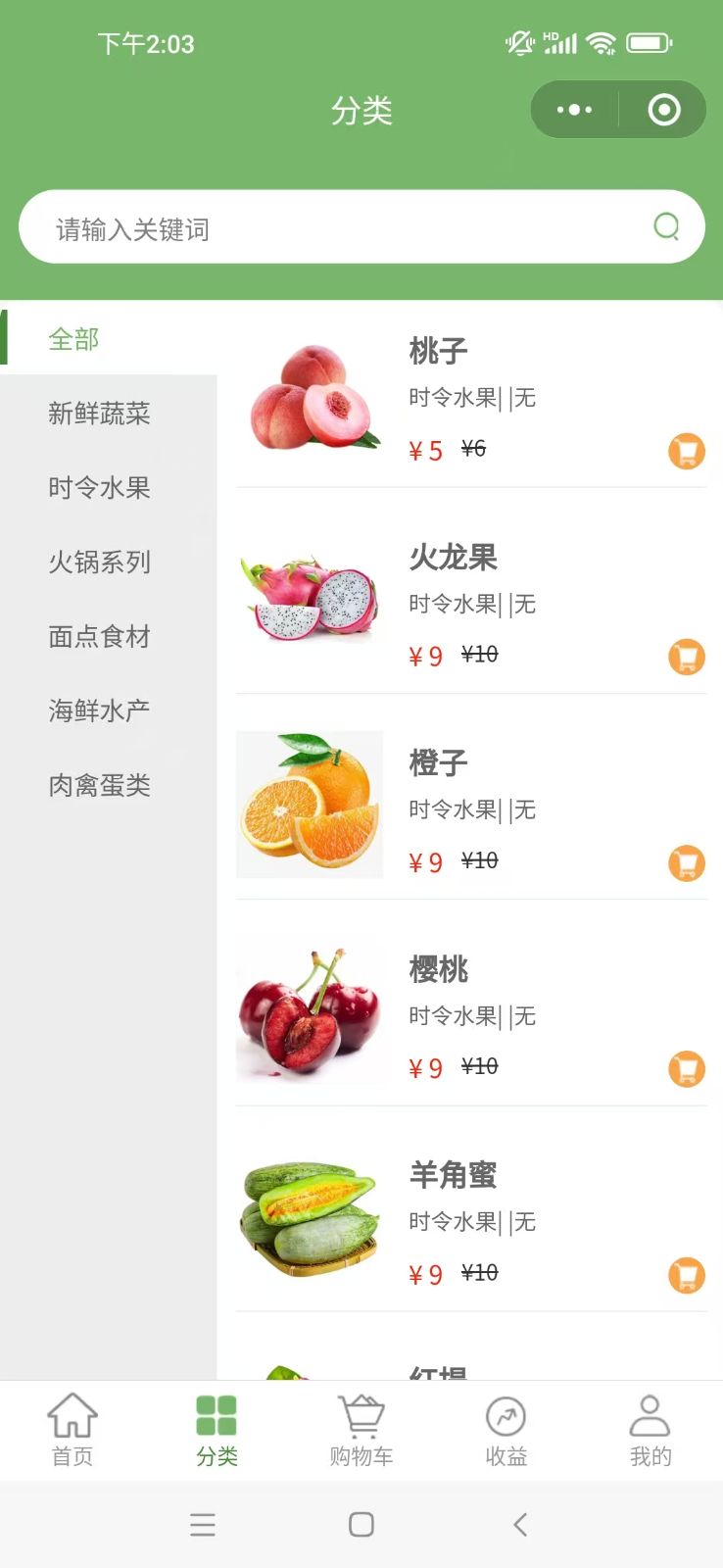Viewport: 723px width, 1568px height.
Task: Switch to the 收益 tab
Action: tap(506, 1430)
